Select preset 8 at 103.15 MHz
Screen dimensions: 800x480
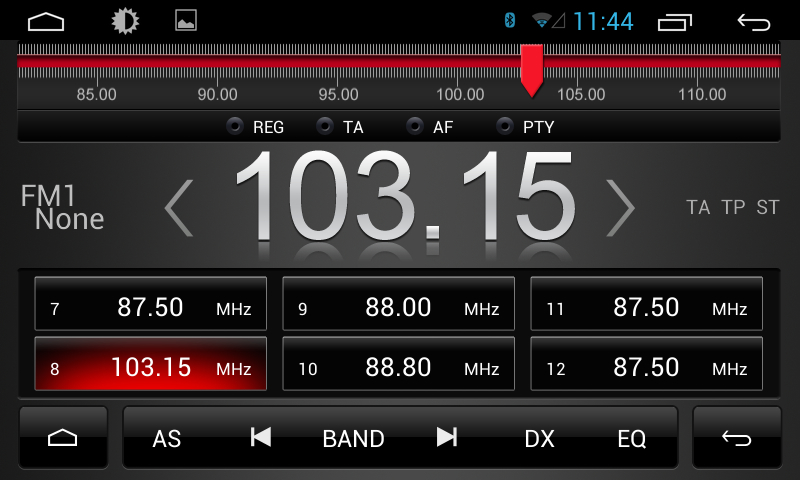coord(151,364)
